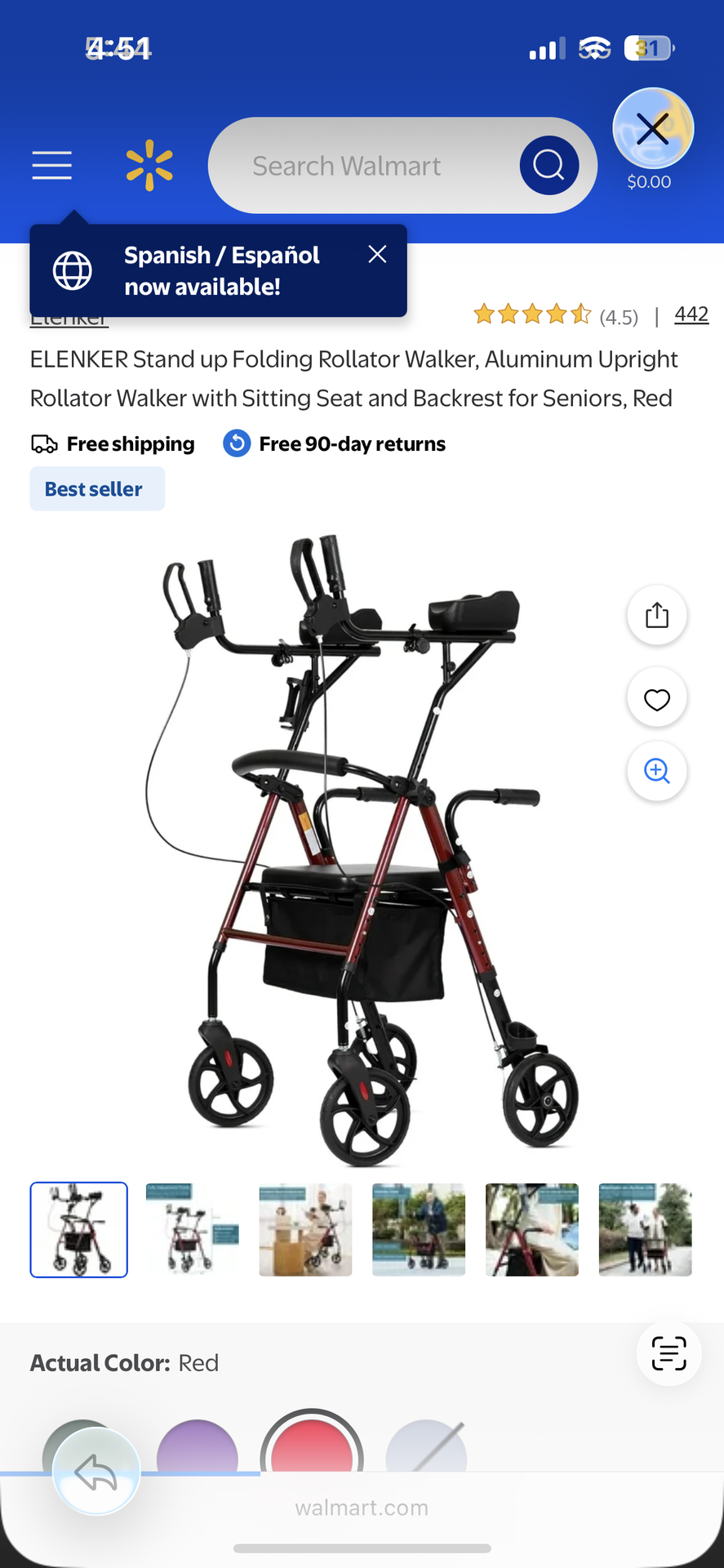Open the 442 reviews link
The width and height of the screenshot is (724, 1568).
click(691, 314)
